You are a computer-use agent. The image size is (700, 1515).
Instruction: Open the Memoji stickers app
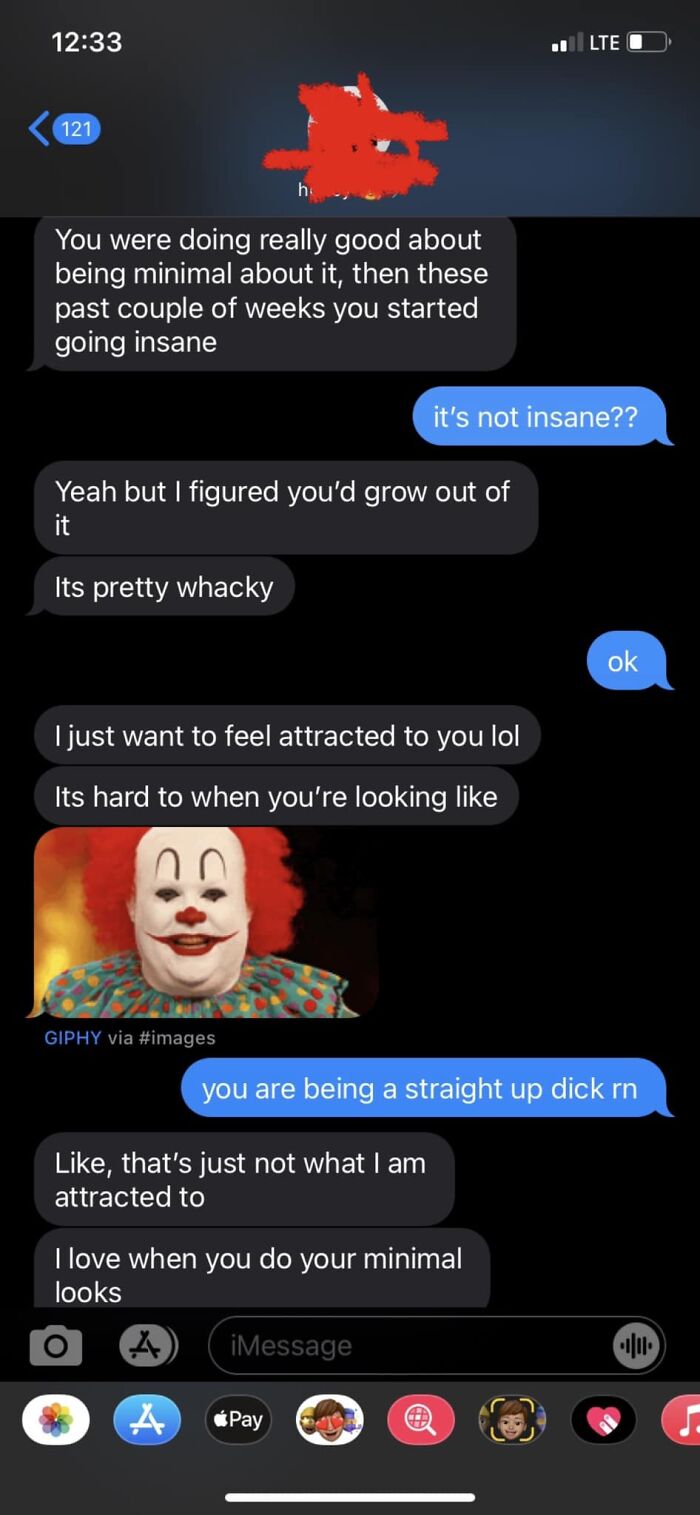click(330, 1420)
